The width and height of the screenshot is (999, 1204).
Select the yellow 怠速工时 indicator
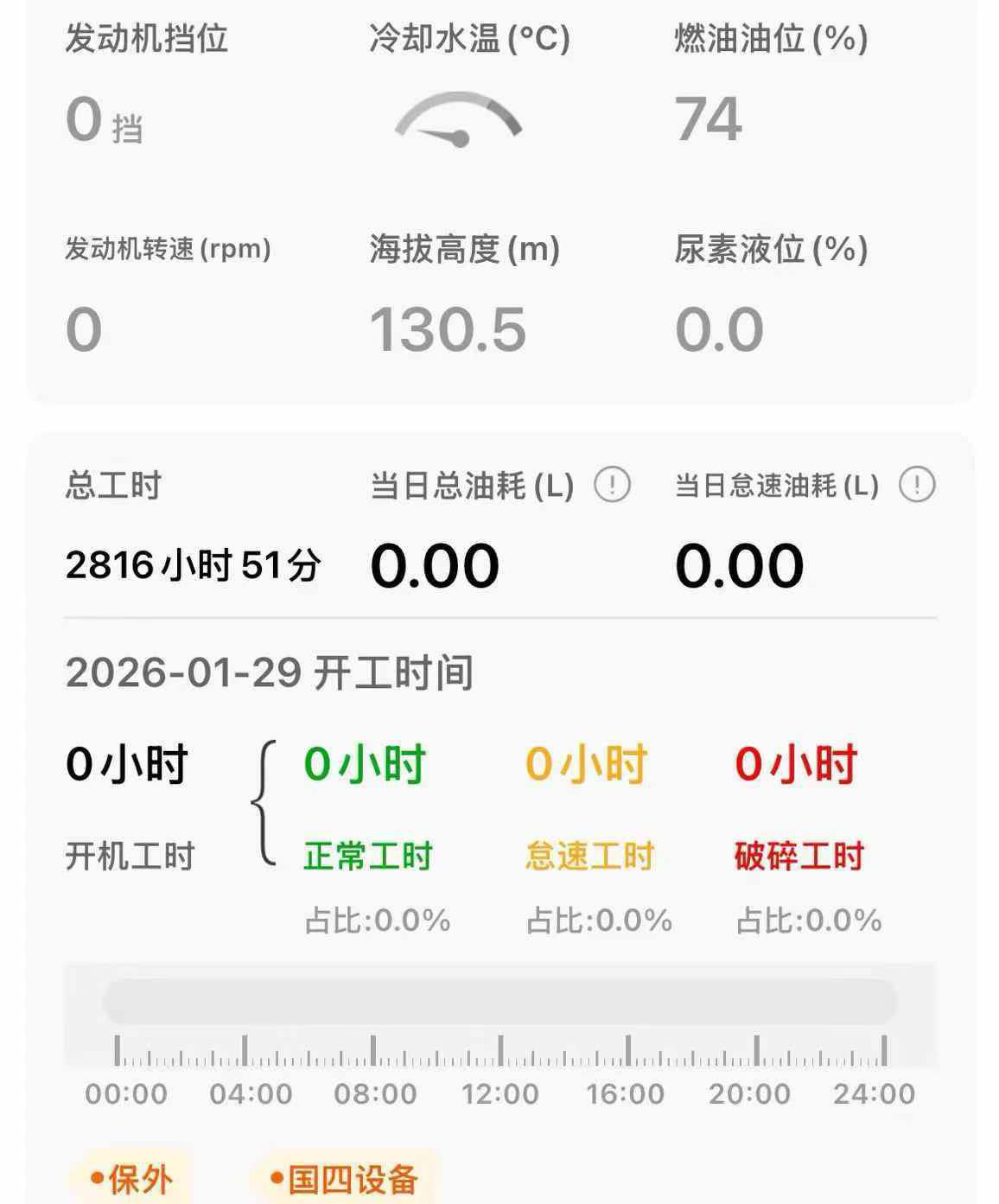coord(590,856)
